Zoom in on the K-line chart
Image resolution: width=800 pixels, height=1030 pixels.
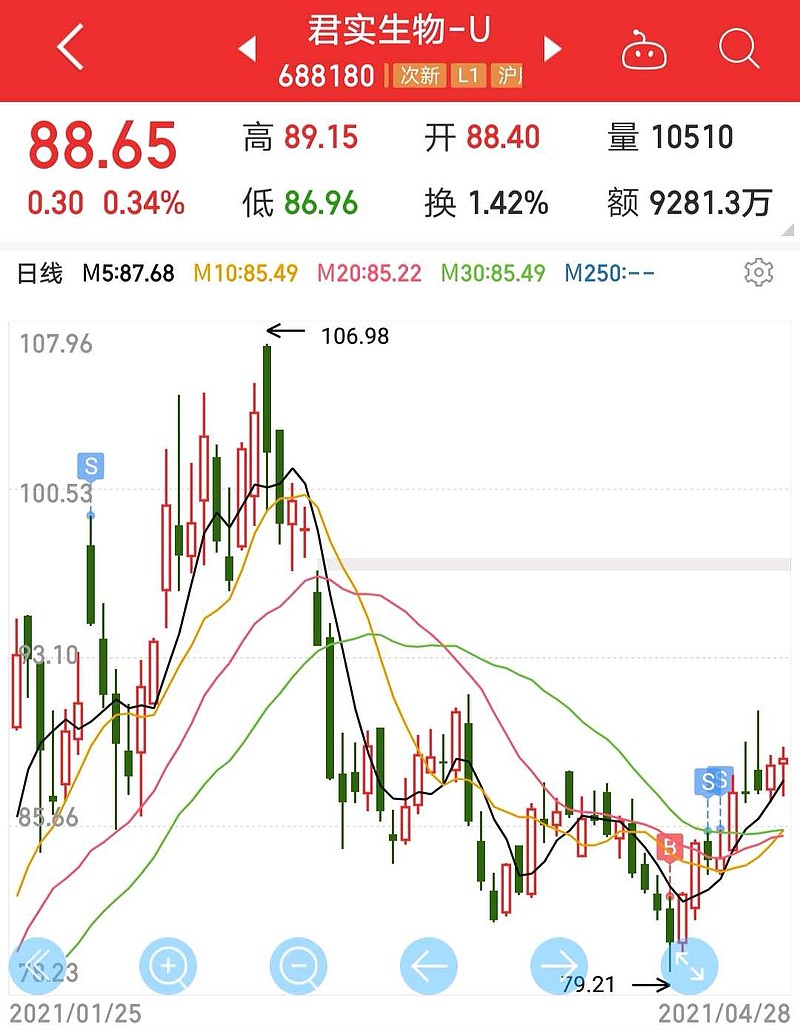pos(168,966)
